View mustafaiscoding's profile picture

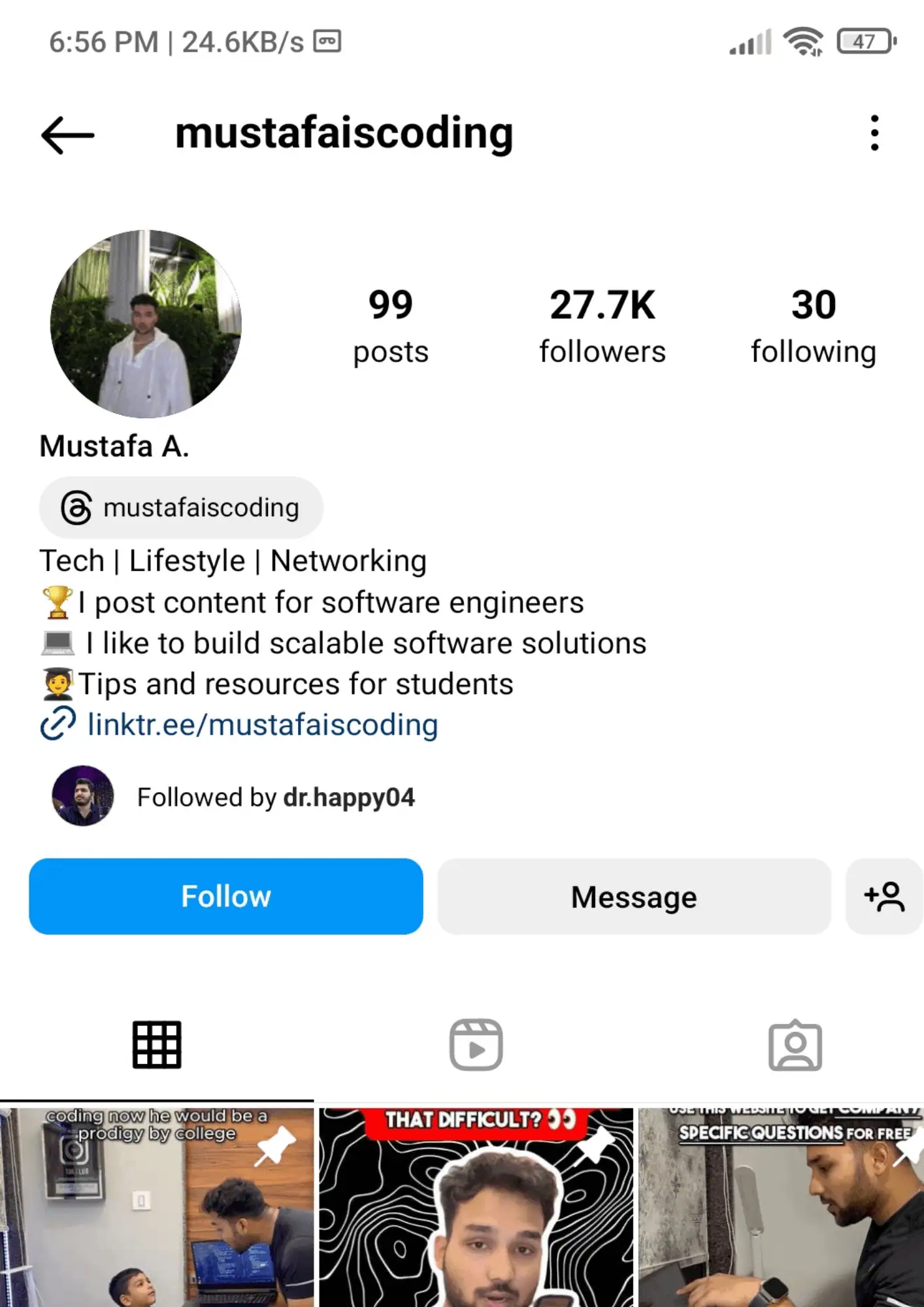pyautogui.click(x=146, y=324)
